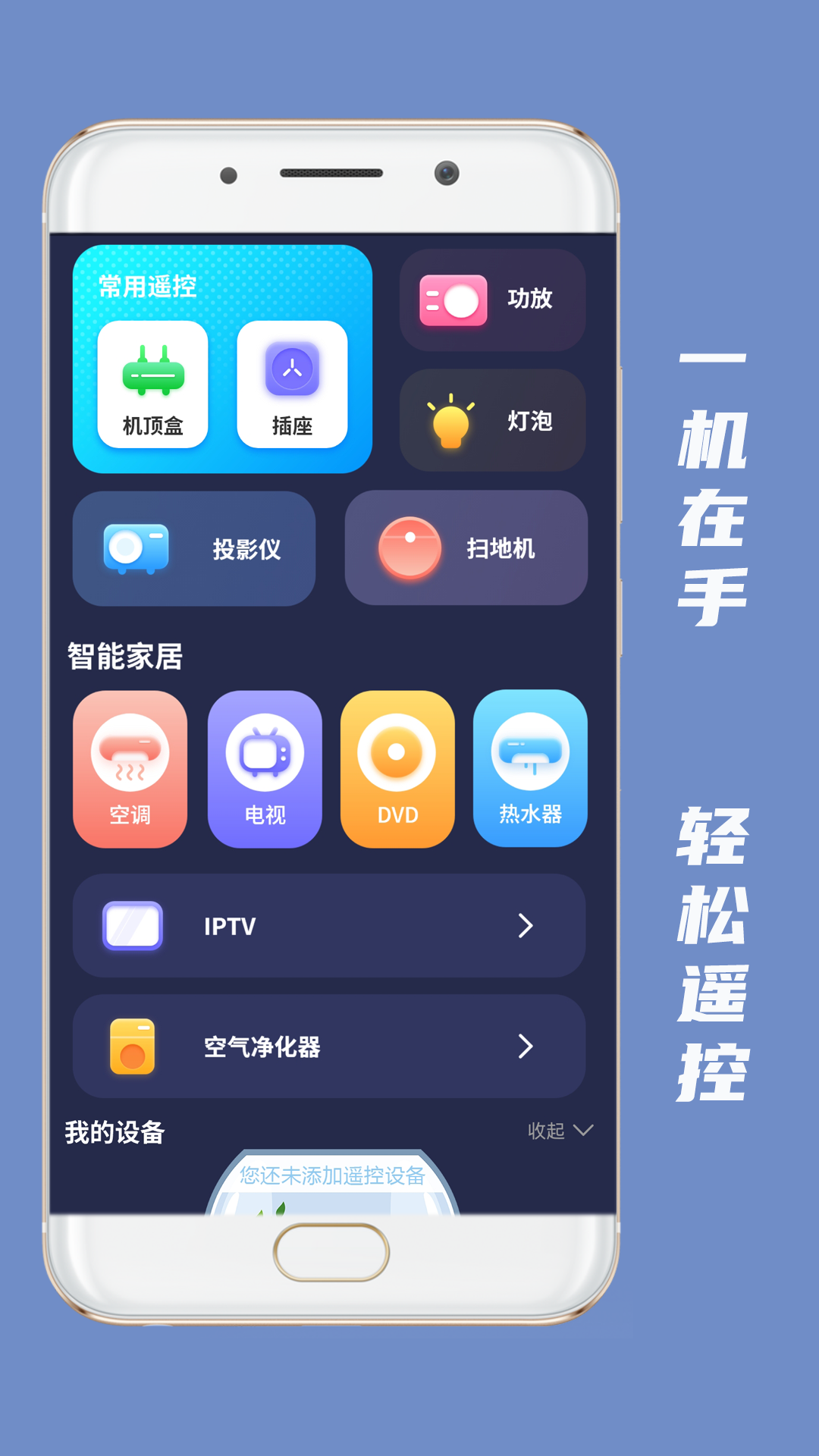This screenshot has height=1456, width=819.
Task: Open the IPTV remote panel
Action: [x=329, y=927]
